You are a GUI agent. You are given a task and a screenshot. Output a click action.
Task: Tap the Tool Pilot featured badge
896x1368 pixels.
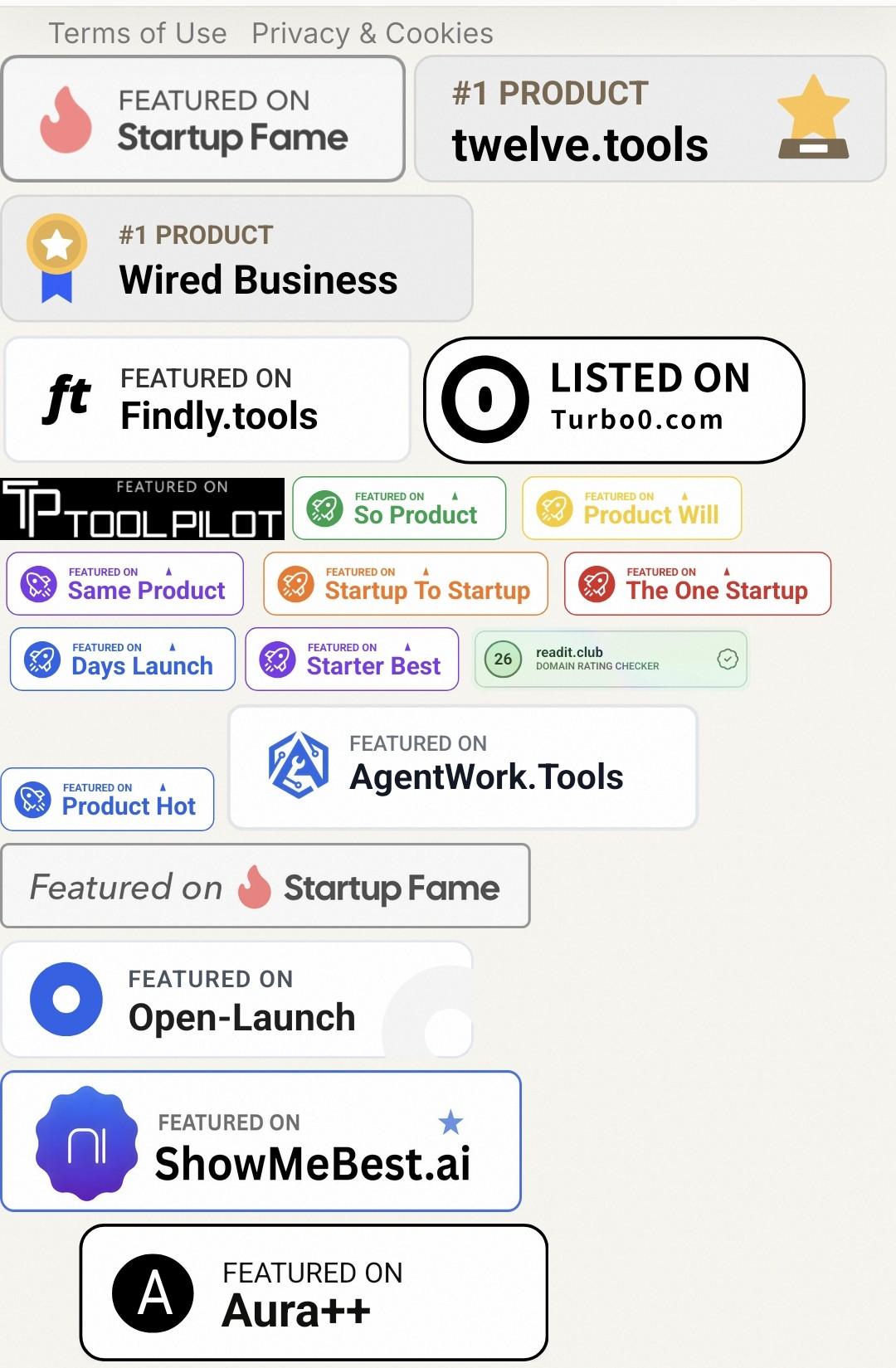142,509
